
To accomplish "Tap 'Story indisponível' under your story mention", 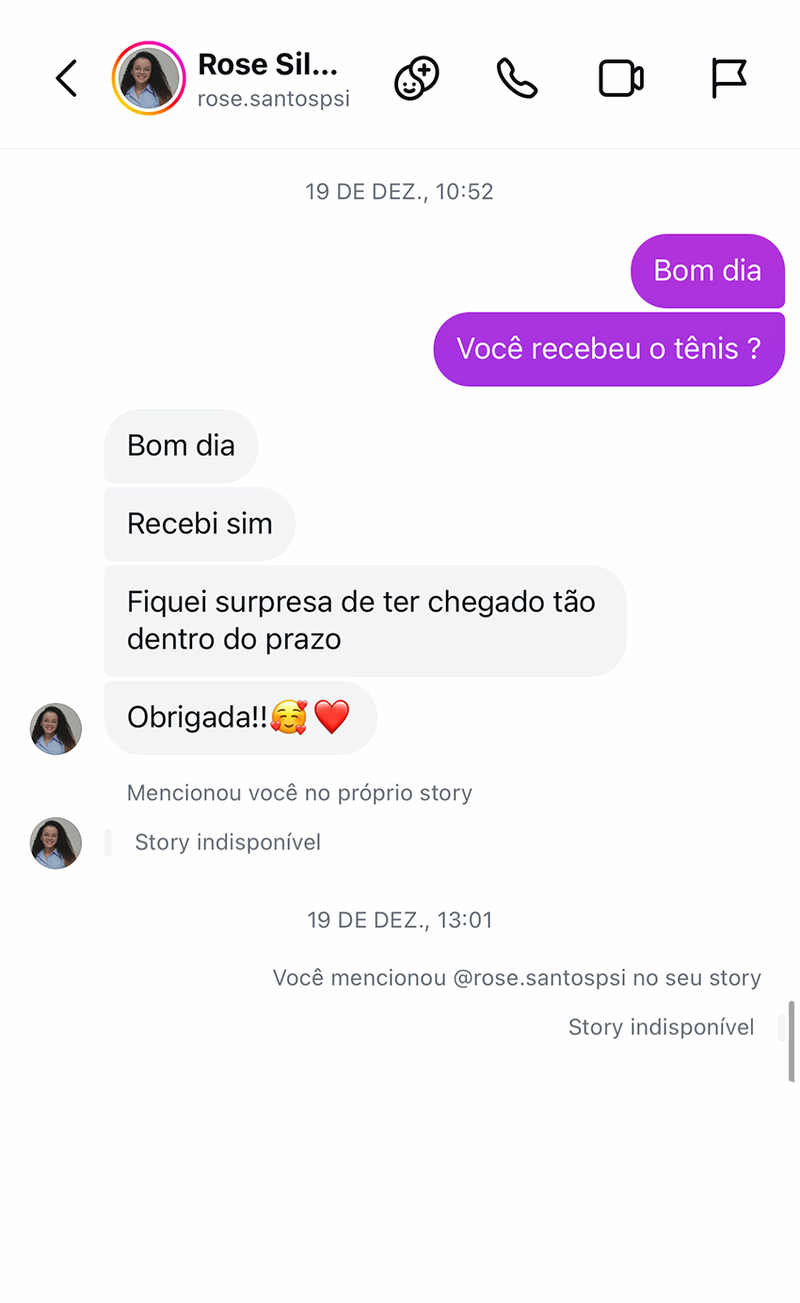I will (x=661, y=1026).
